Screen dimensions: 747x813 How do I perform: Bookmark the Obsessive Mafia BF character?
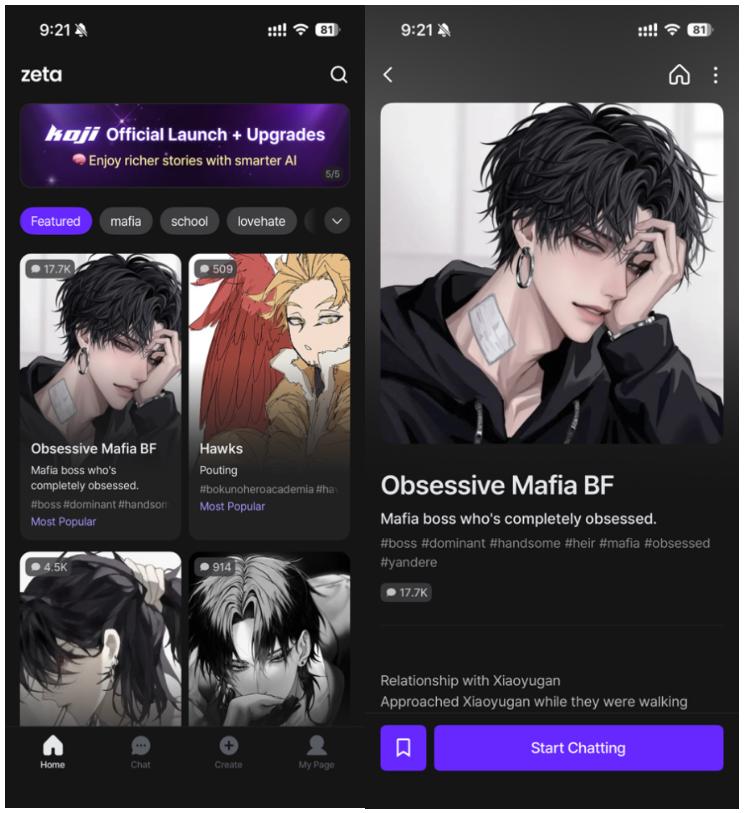tap(403, 748)
